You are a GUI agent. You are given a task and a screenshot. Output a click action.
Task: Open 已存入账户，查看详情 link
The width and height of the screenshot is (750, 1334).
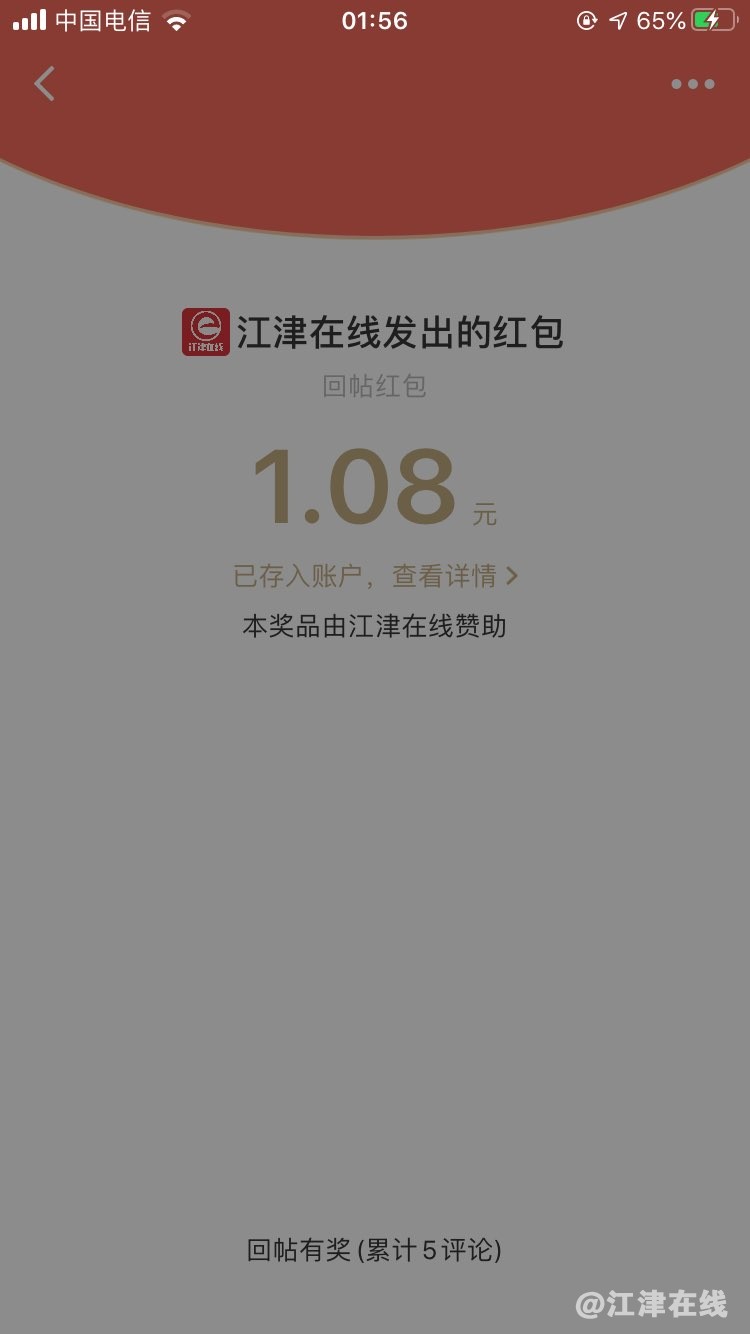point(375,576)
